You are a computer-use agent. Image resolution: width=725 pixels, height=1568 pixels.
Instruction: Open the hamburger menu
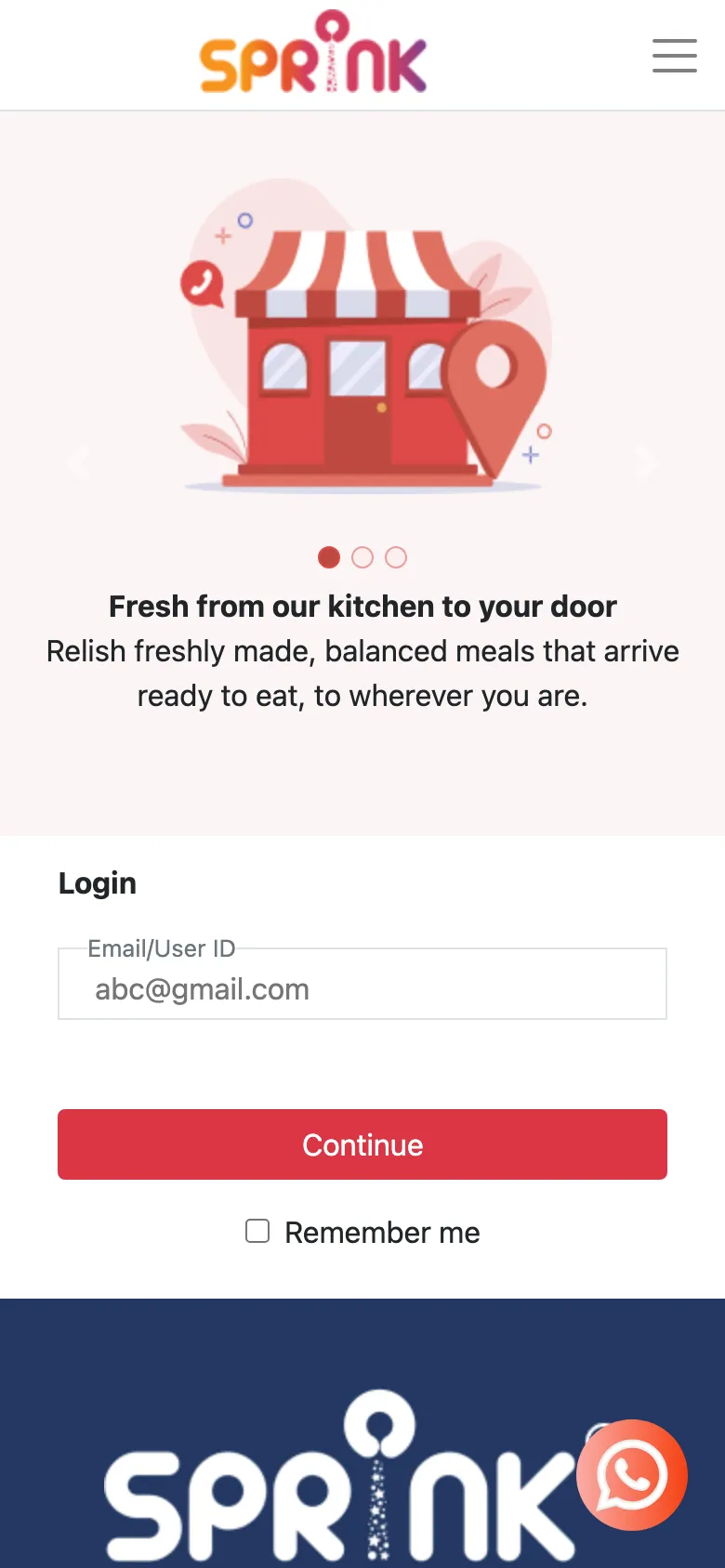[x=674, y=56]
